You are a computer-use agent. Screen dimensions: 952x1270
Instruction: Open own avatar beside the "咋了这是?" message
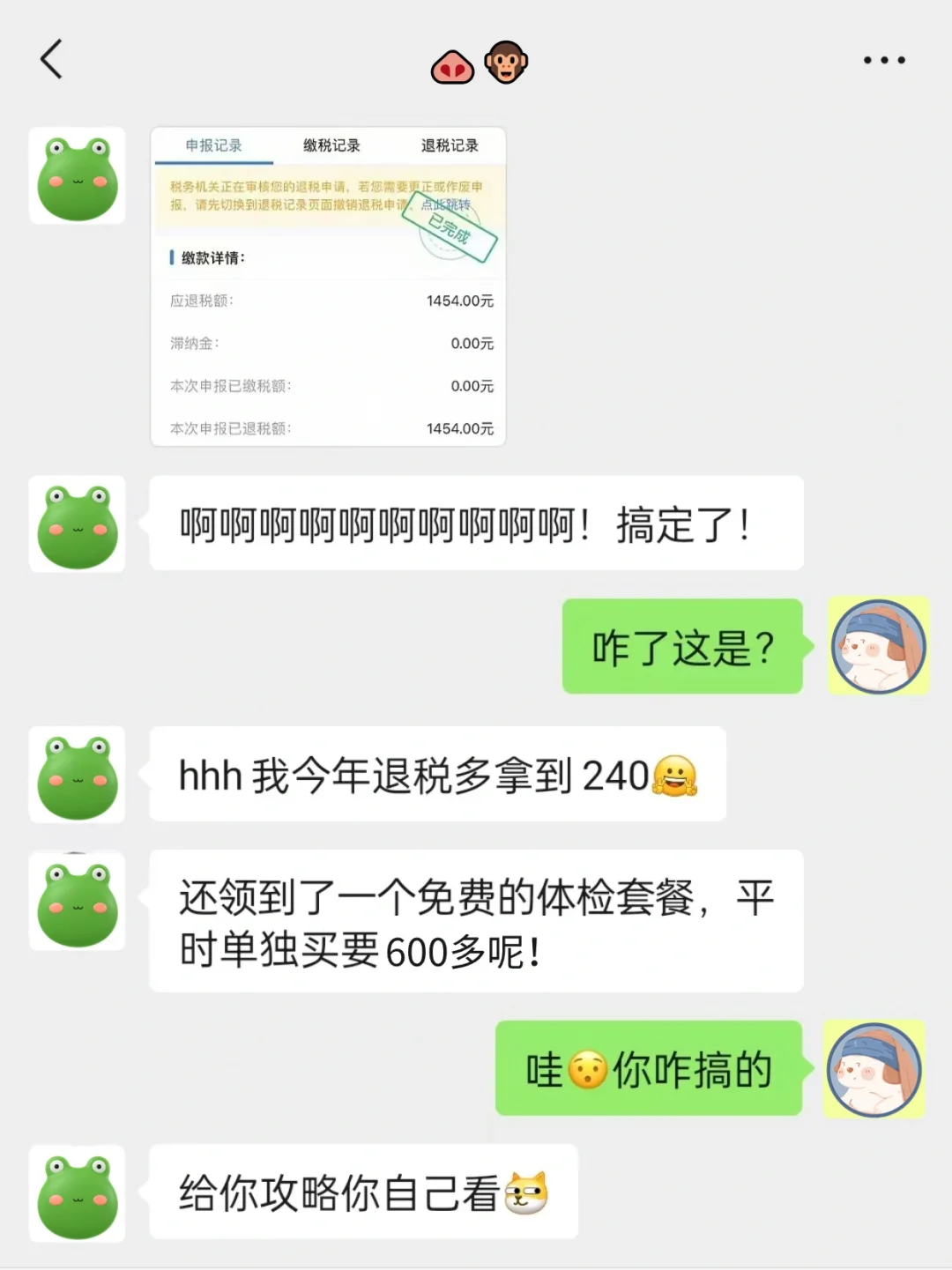coord(878,646)
